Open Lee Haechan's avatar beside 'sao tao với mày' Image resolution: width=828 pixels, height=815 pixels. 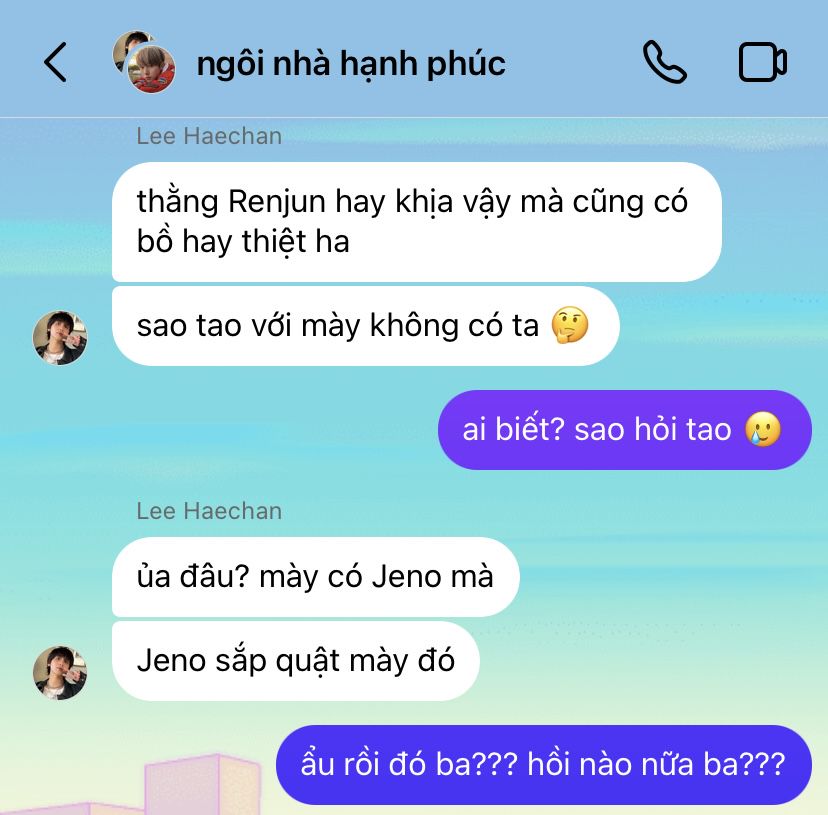(x=60, y=337)
